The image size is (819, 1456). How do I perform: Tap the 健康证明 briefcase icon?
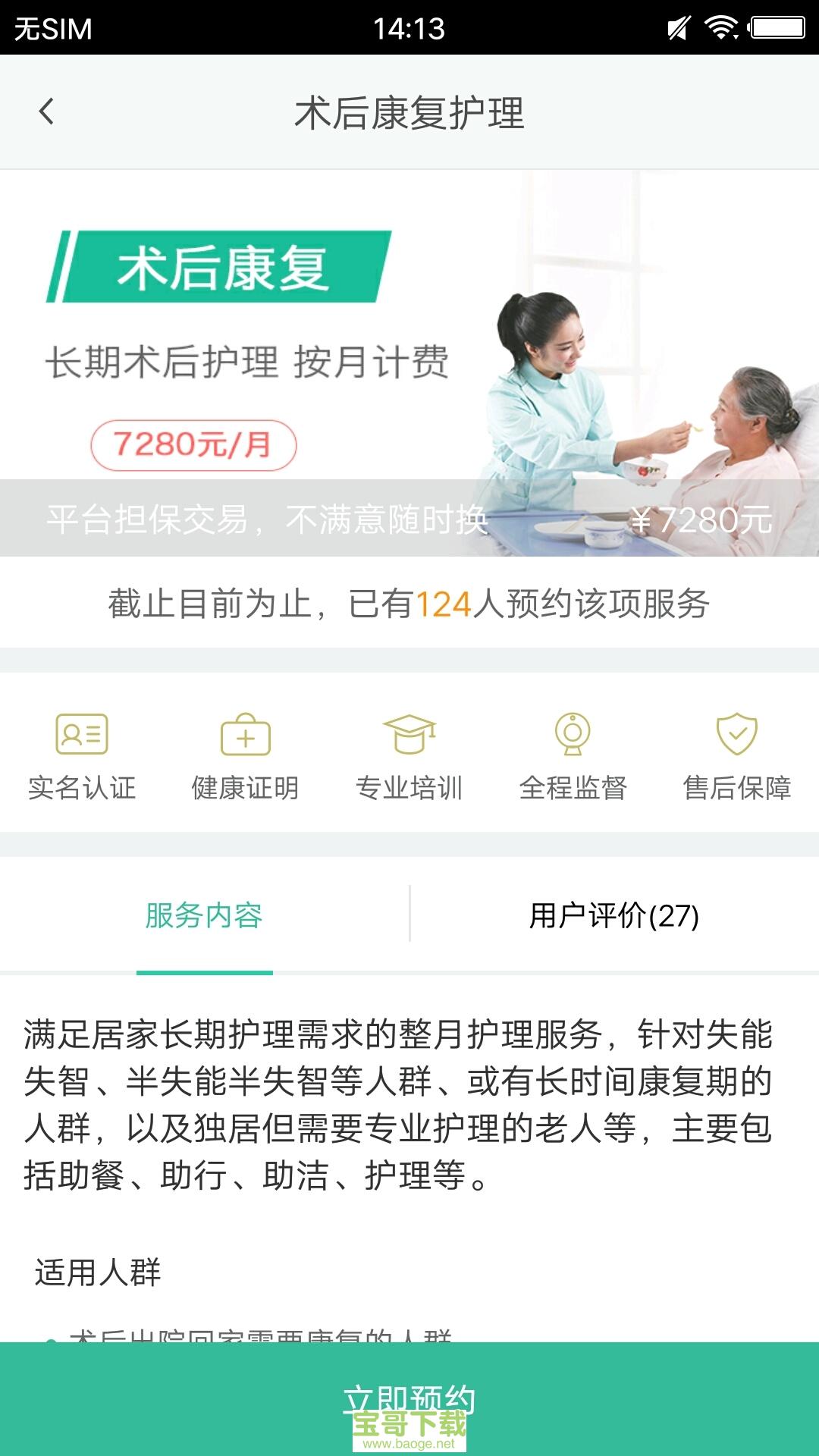(x=246, y=734)
